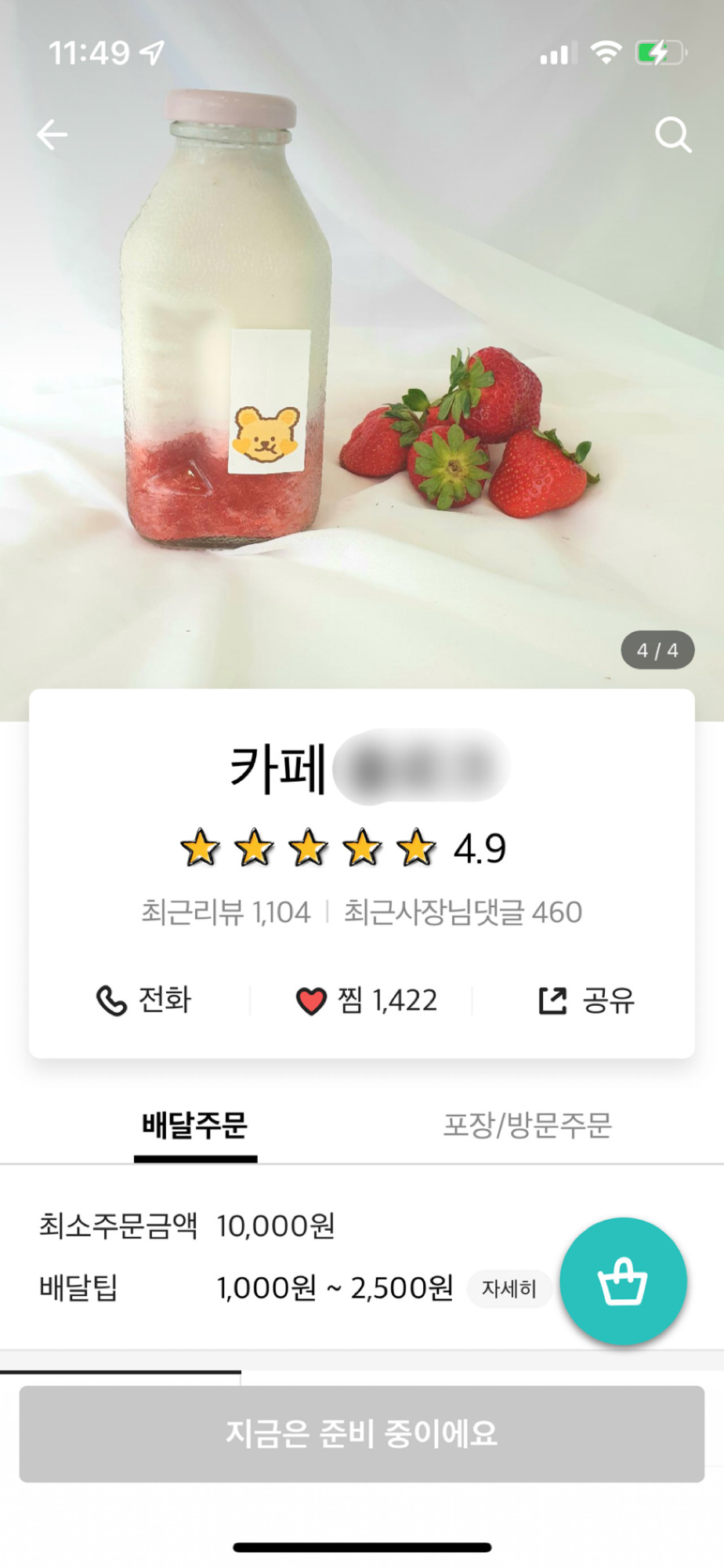Screen dimensions: 724x1568
Task: Share the cafe with 공유
Action: pos(587,1000)
